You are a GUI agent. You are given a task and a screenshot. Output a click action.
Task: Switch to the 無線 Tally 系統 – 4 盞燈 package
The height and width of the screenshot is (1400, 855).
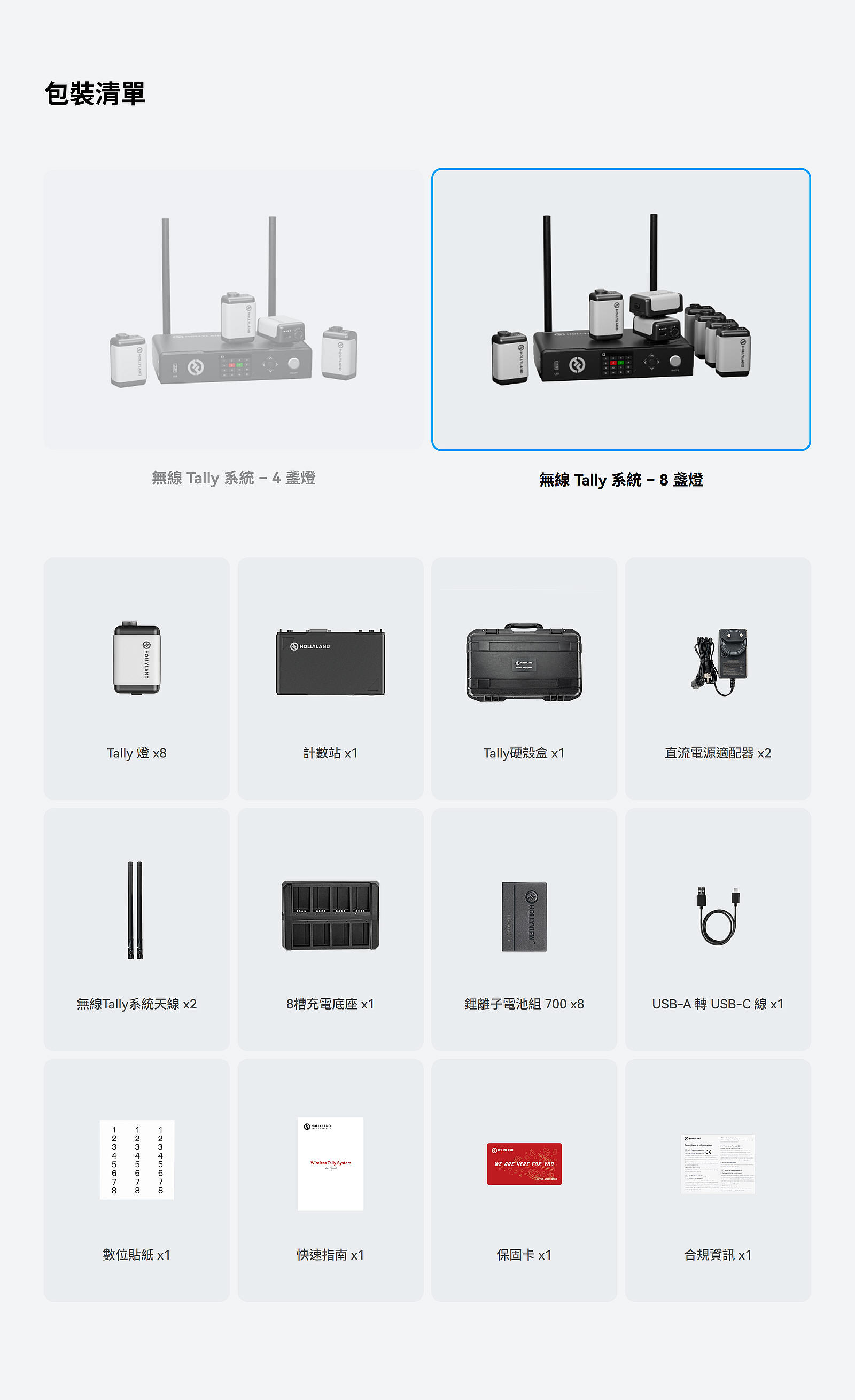point(233,310)
